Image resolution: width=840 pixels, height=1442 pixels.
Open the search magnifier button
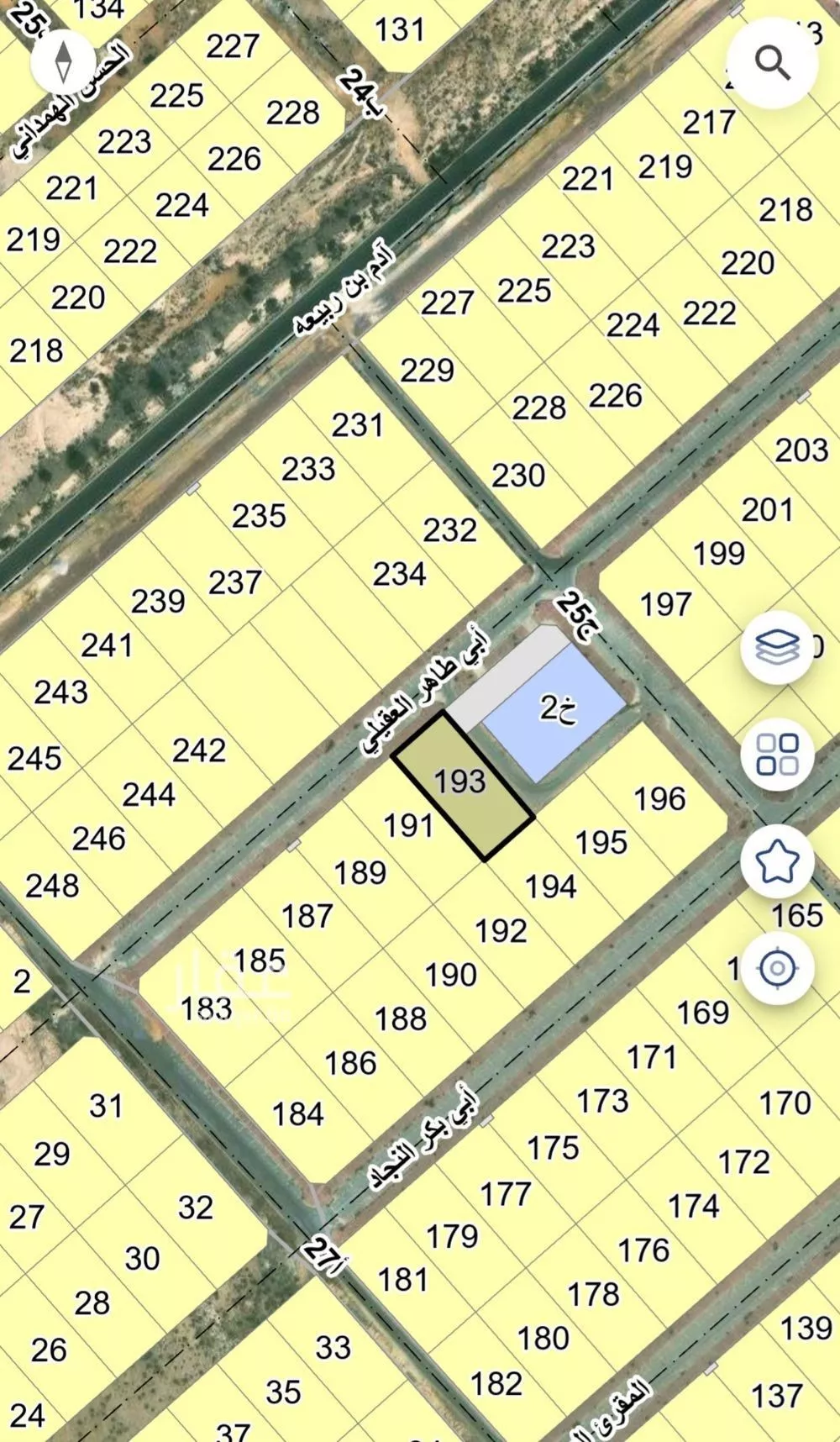click(772, 64)
